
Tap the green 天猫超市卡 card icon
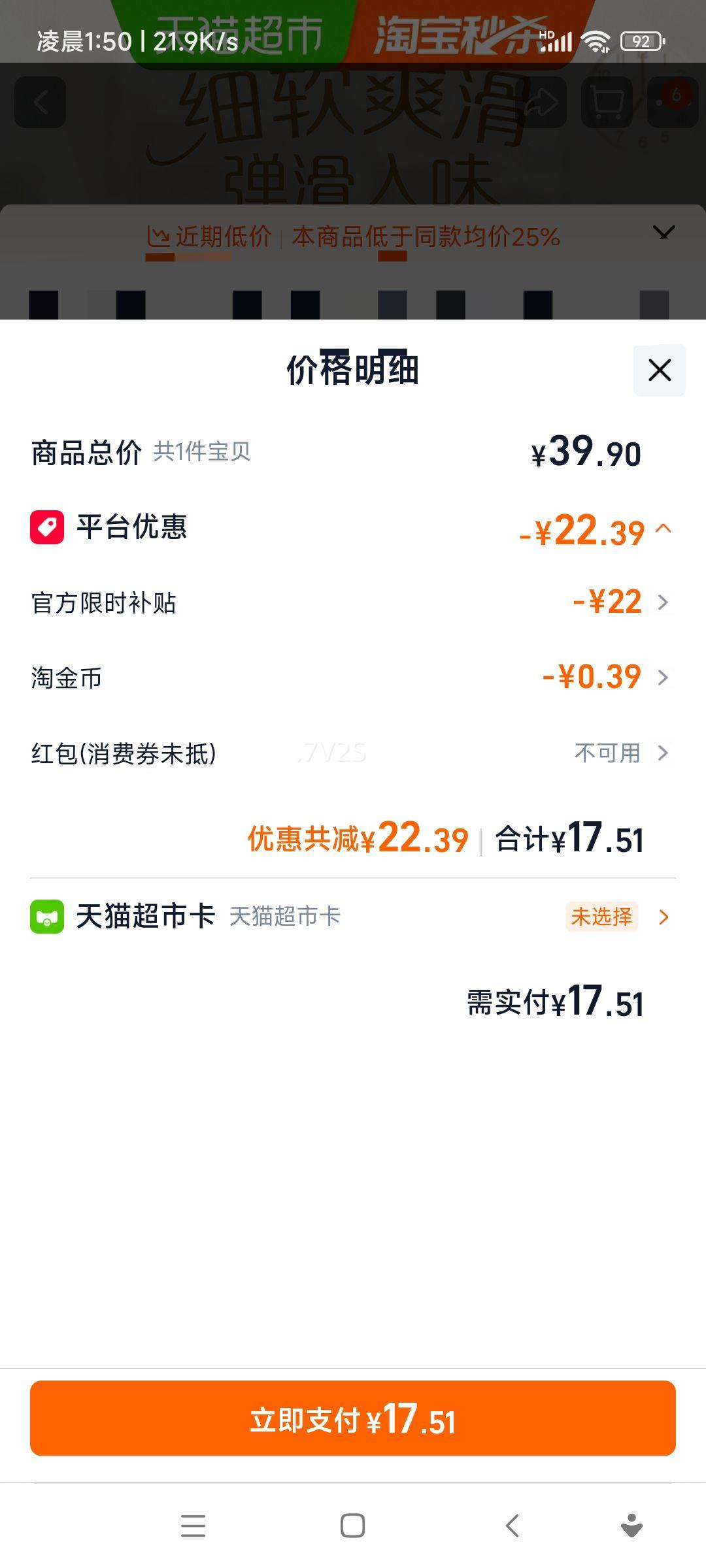pyautogui.click(x=46, y=917)
